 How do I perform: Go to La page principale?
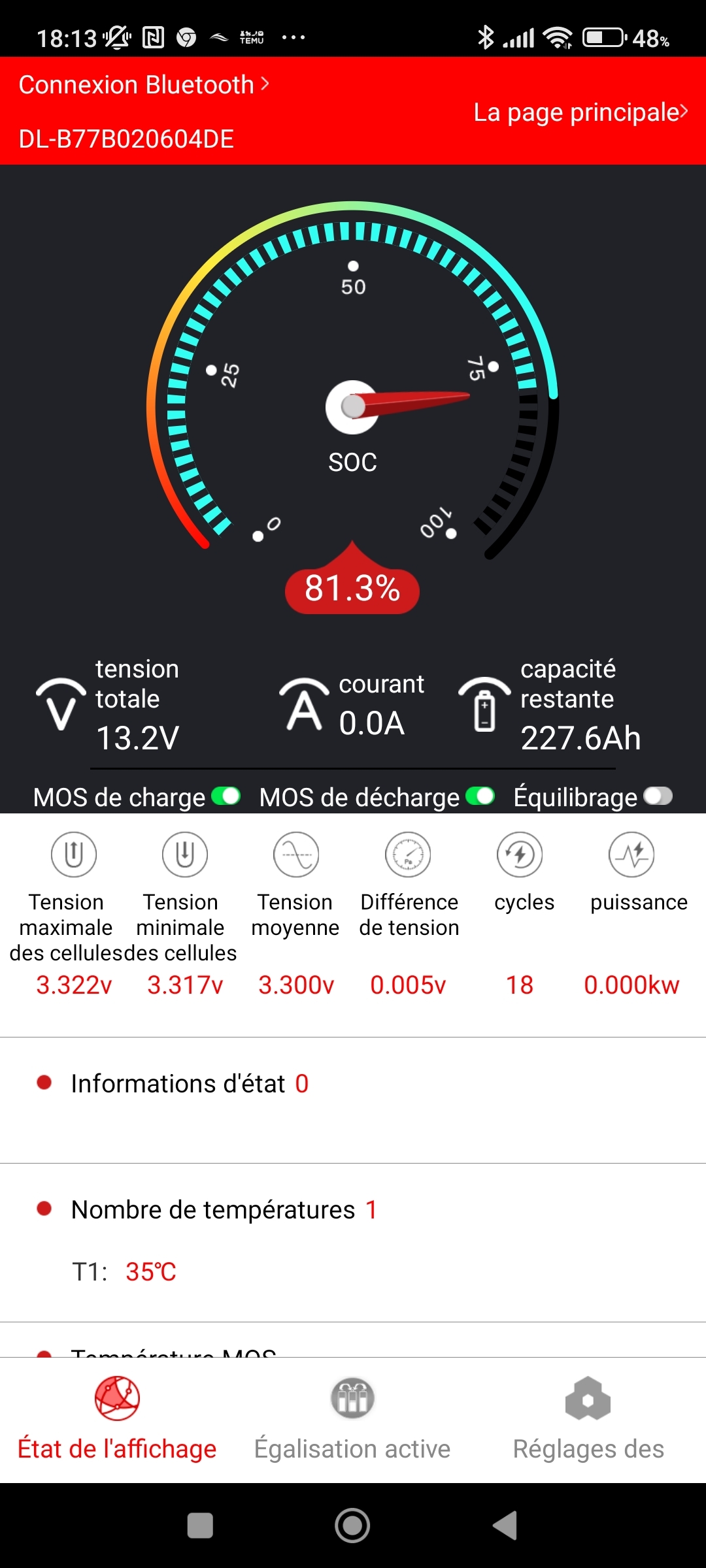pos(580,112)
